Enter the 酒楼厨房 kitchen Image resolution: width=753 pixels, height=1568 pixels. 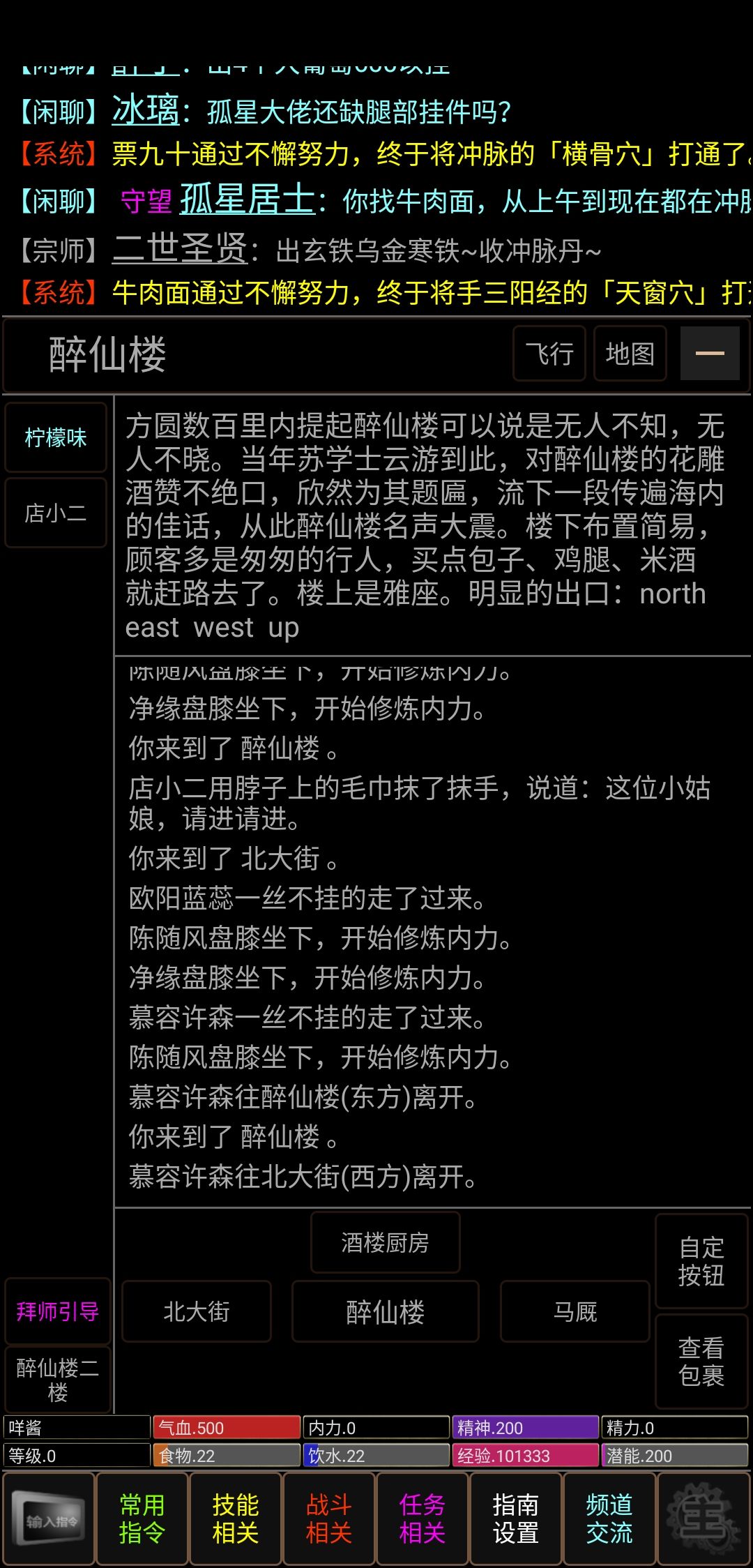click(x=386, y=1243)
